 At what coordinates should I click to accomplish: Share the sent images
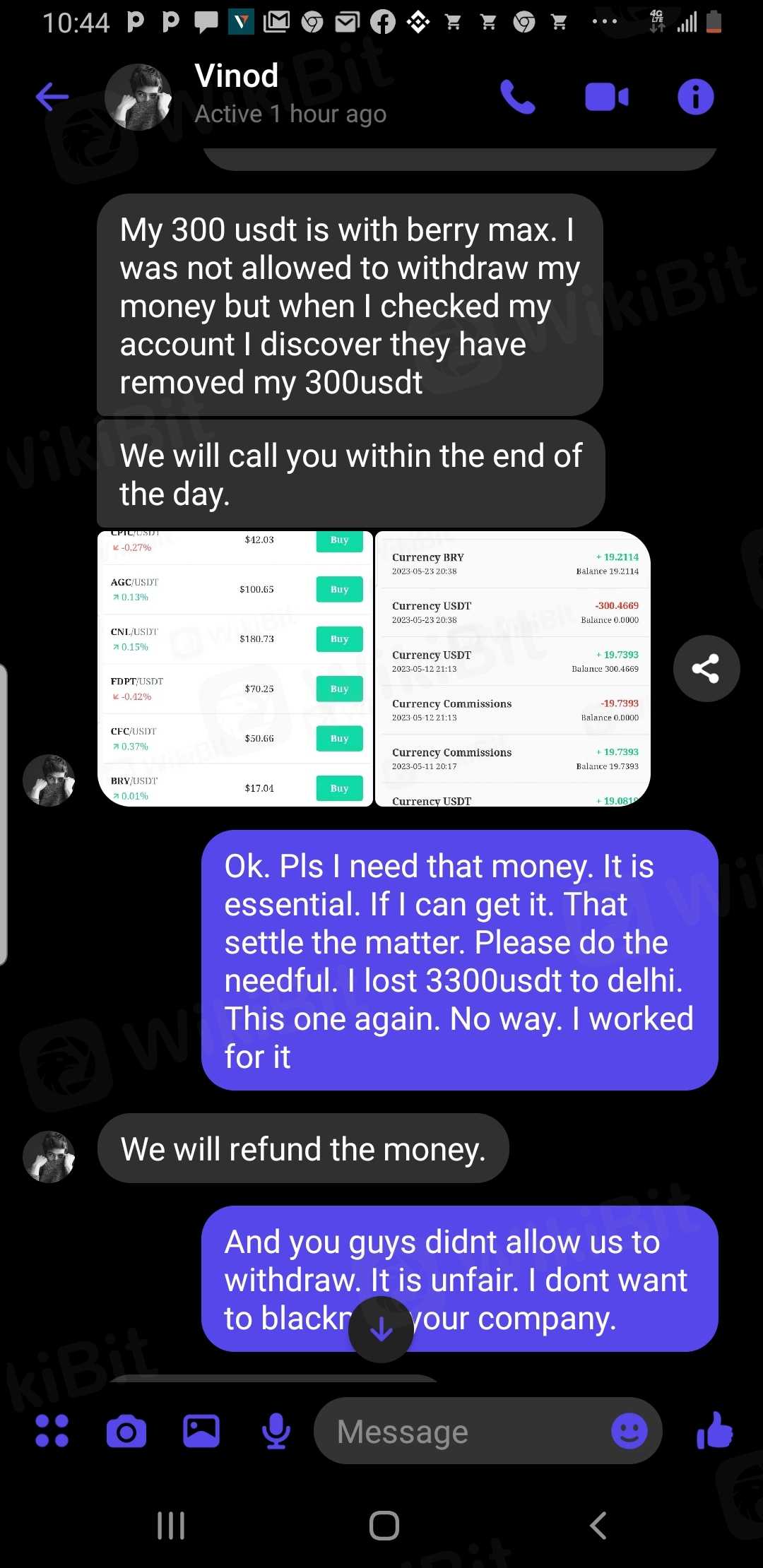(x=706, y=668)
